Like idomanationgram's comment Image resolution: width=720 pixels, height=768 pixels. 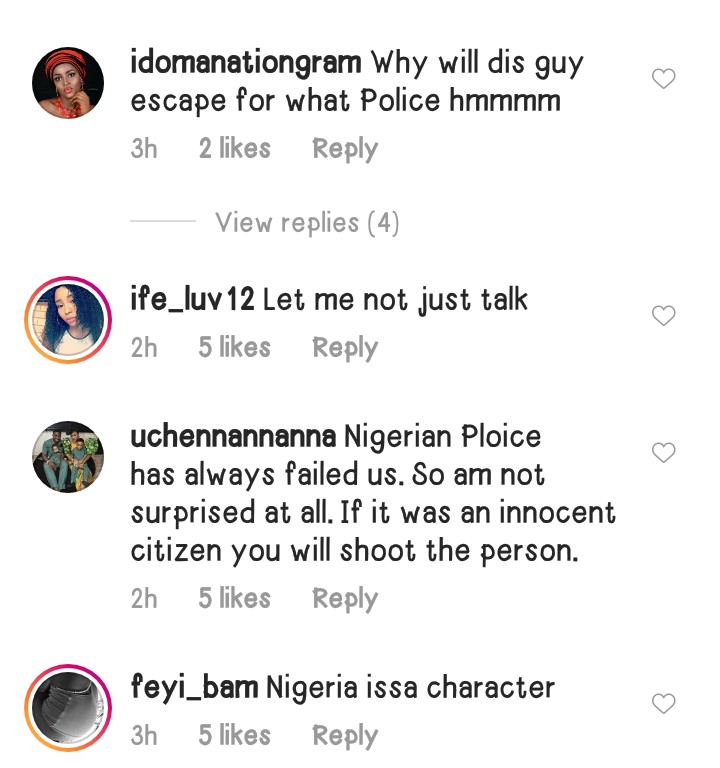coord(664,79)
